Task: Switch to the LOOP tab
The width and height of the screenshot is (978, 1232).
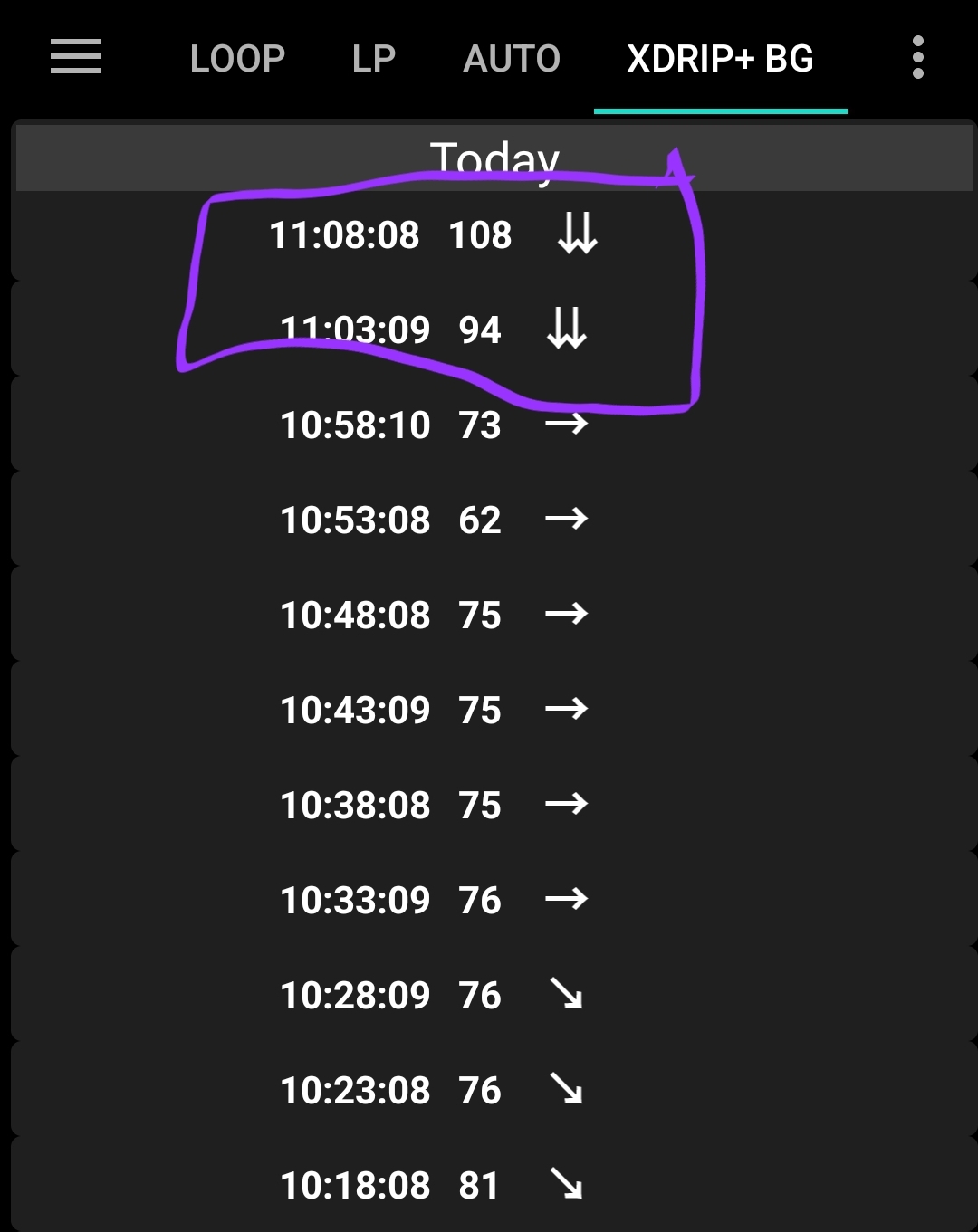Action: [237, 59]
